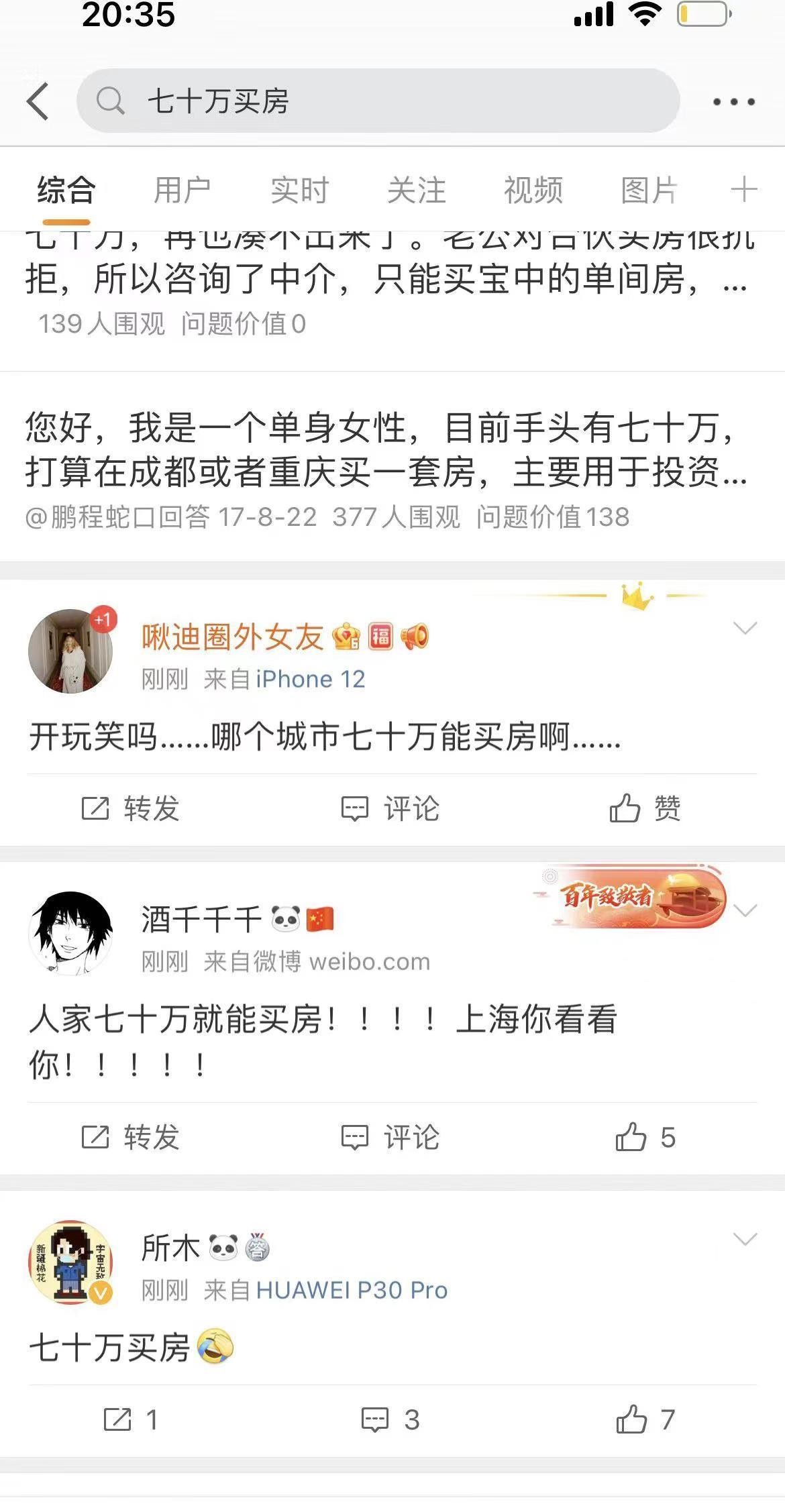Switch to the 实时 tab
This screenshot has width=785, height=1512.
click(299, 190)
